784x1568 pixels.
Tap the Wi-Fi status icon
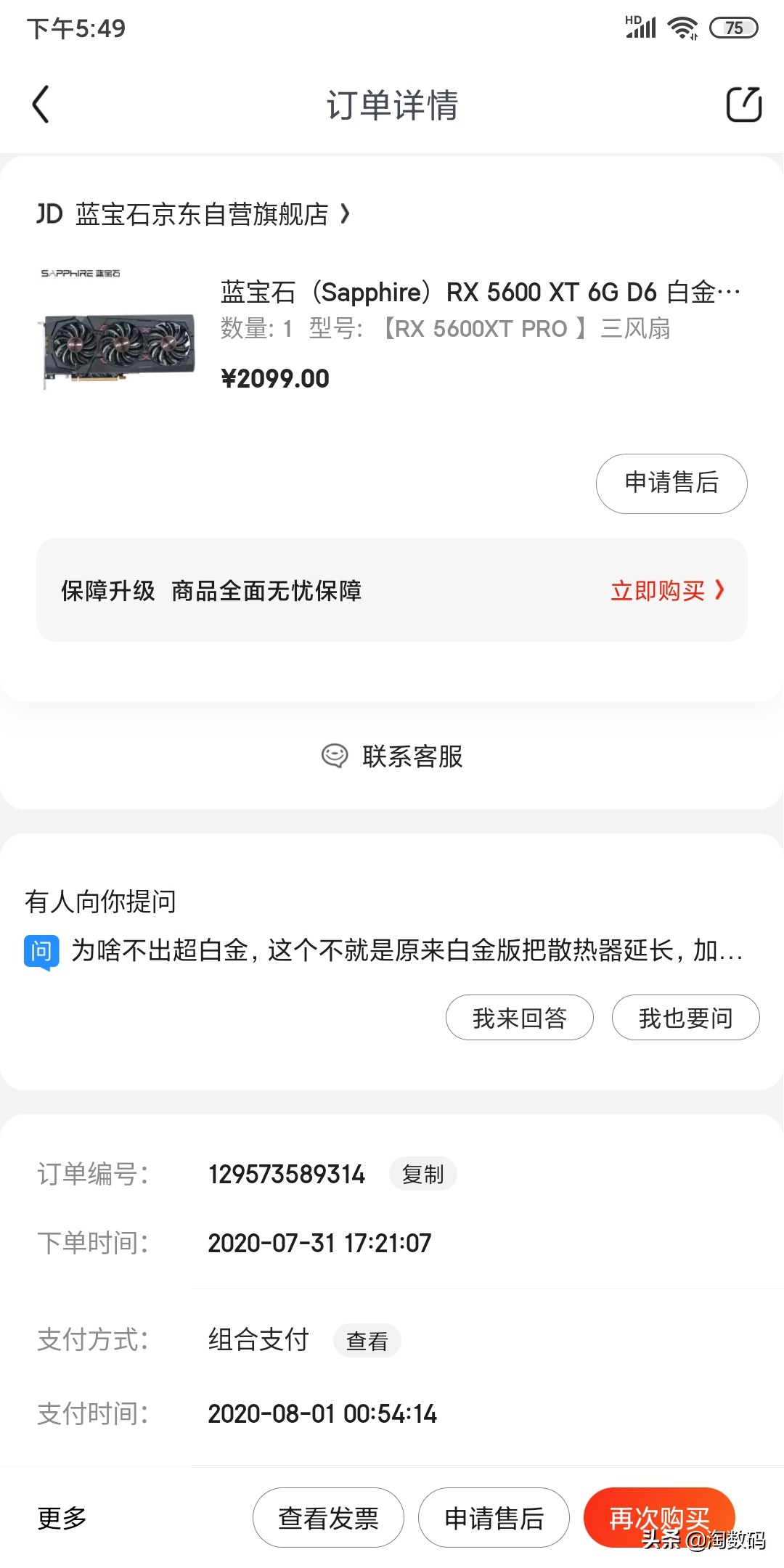point(683,26)
